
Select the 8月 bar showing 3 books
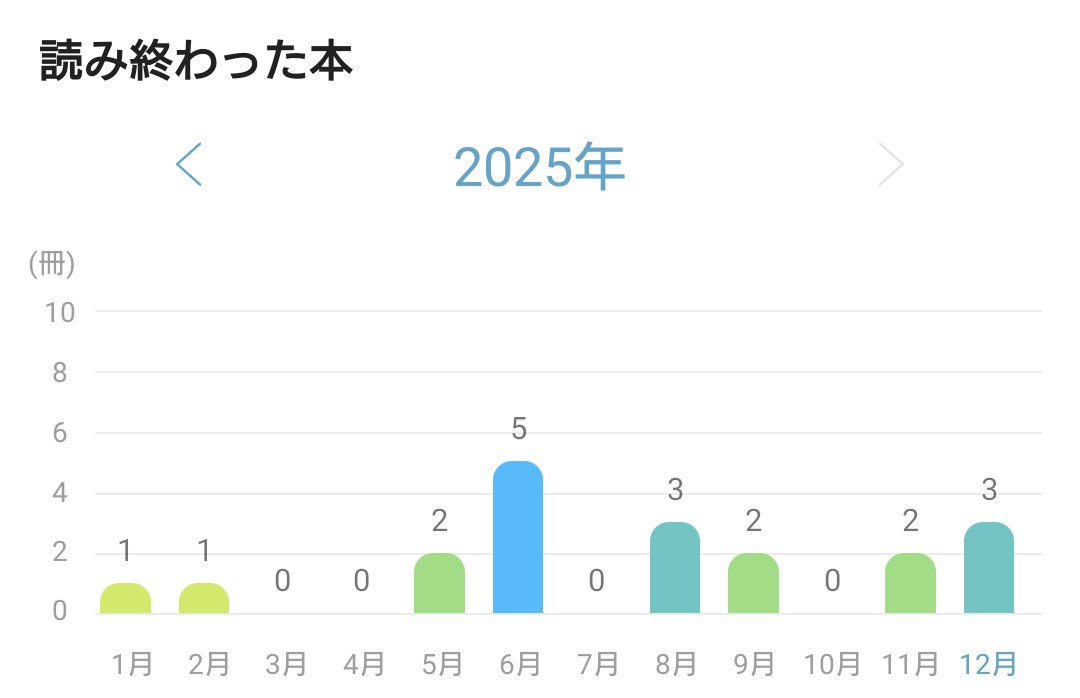point(675,568)
